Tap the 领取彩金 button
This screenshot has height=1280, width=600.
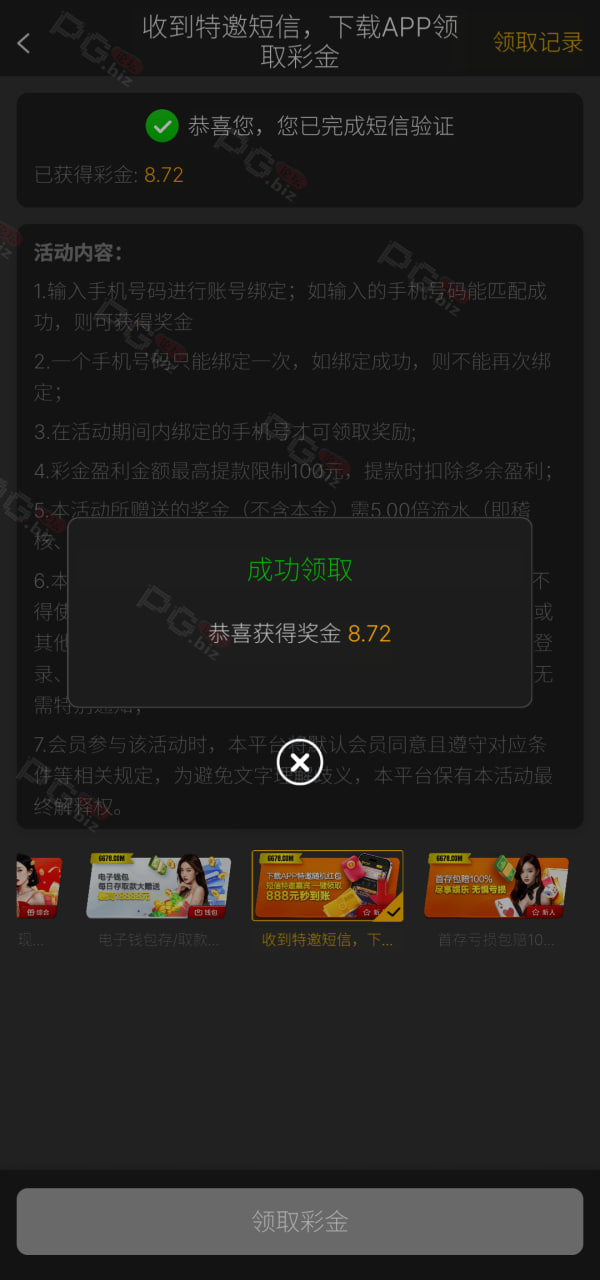point(300,1221)
